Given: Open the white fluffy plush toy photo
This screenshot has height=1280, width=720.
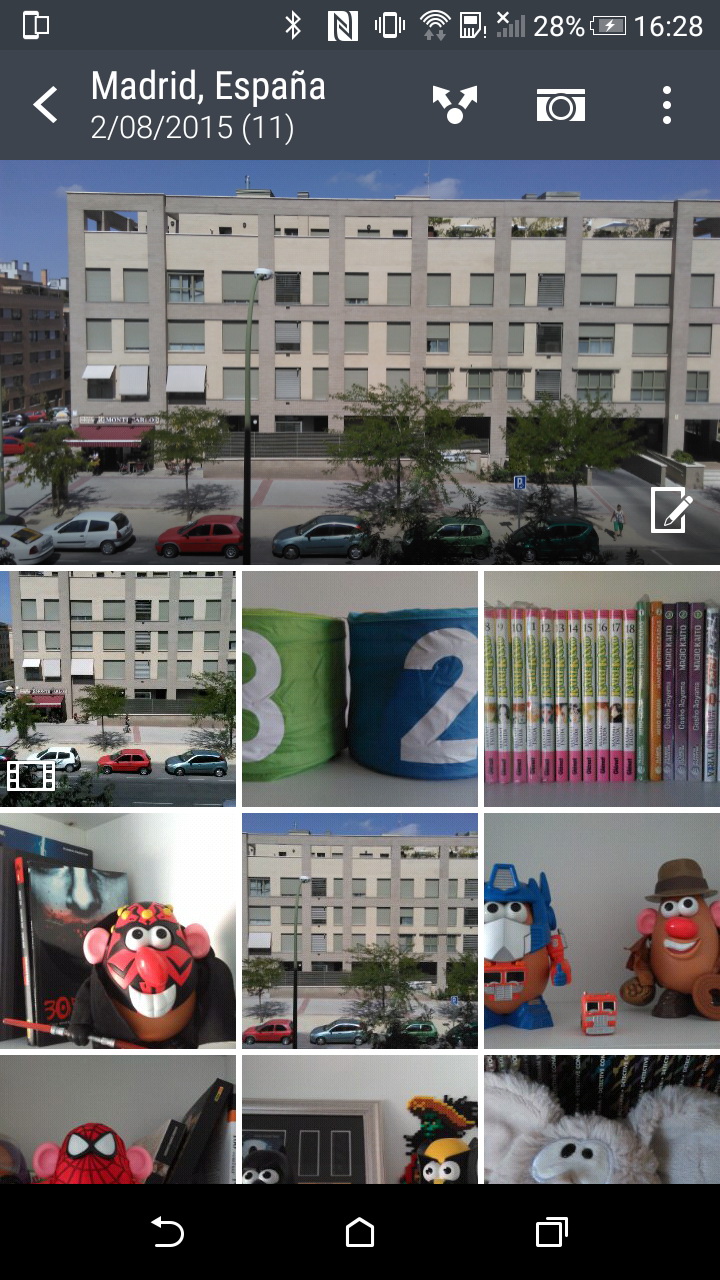Looking at the screenshot, I should coord(602,1120).
